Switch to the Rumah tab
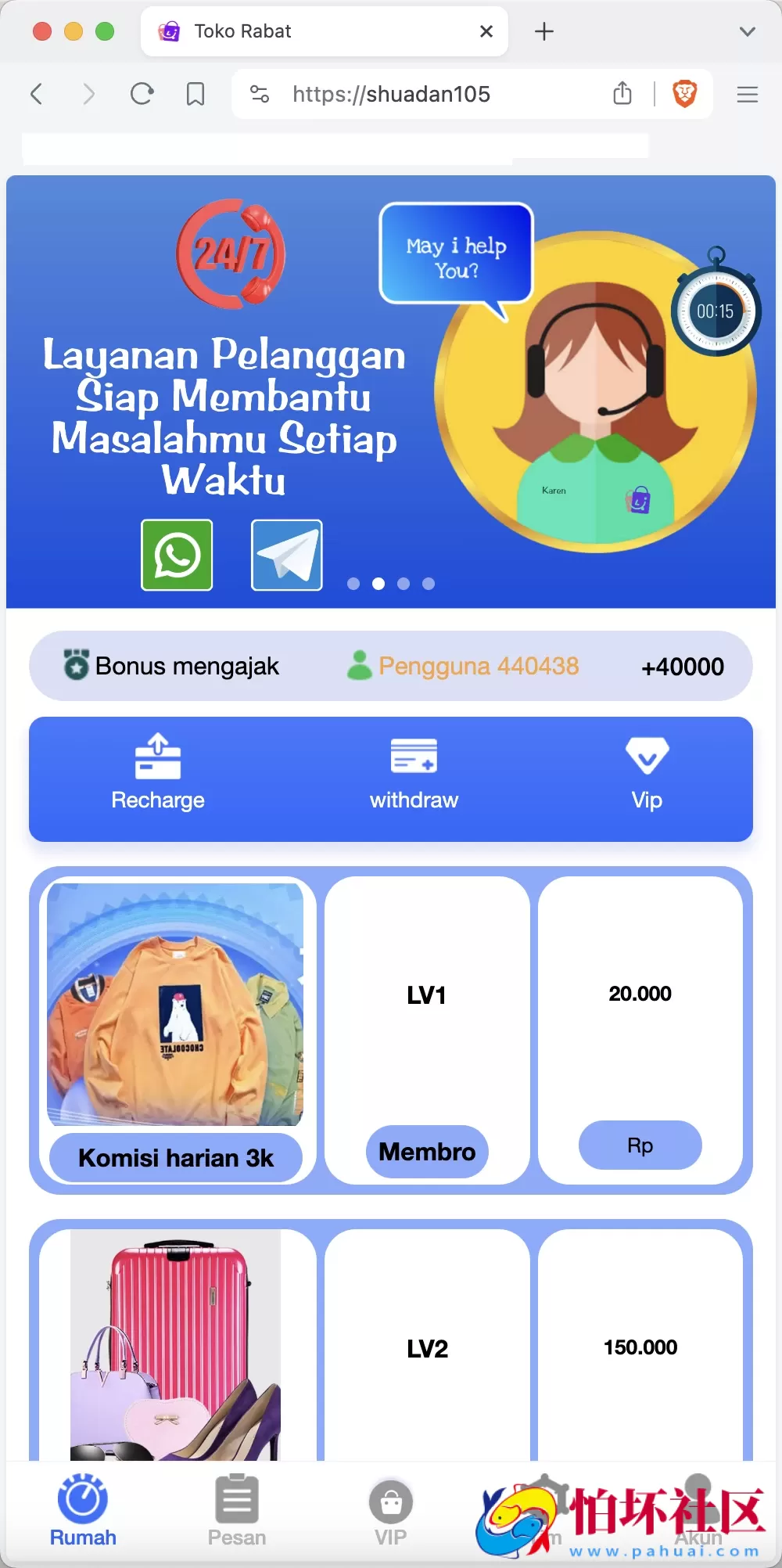The width and height of the screenshot is (782, 1568). tap(83, 1512)
